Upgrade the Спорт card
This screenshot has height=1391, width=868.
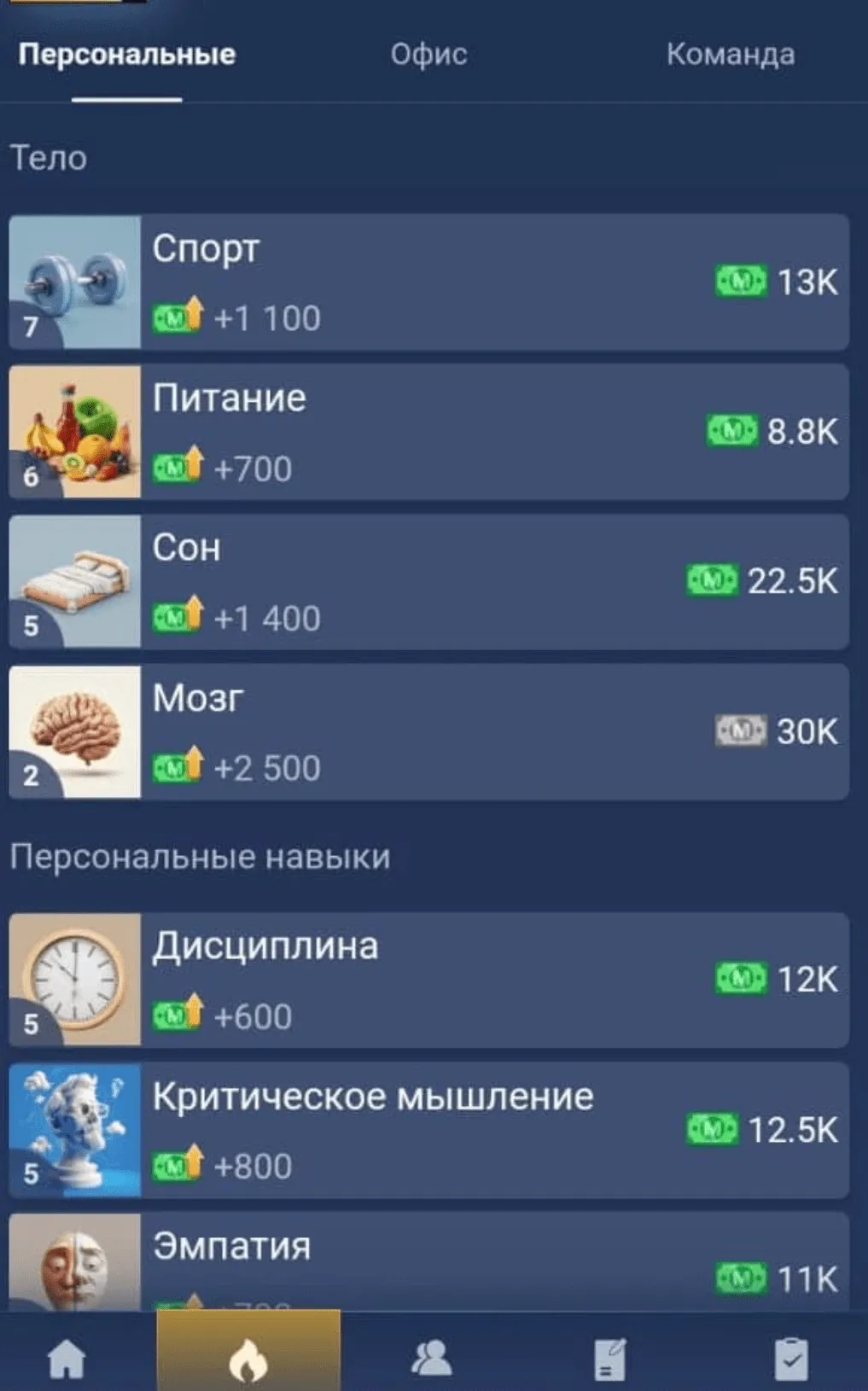coord(428,282)
